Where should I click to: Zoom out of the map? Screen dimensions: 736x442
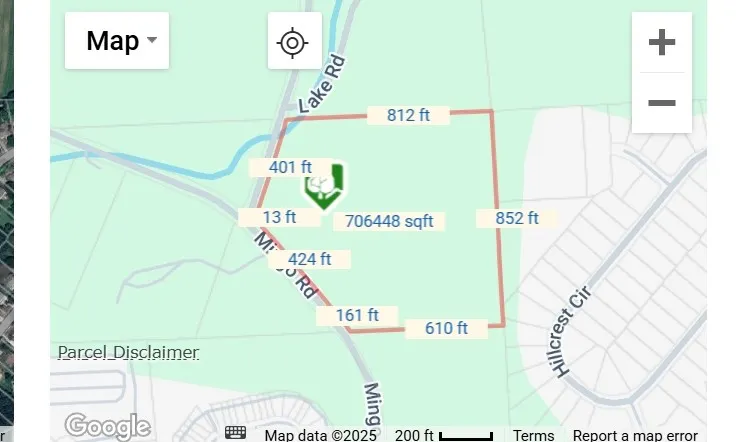(662, 103)
